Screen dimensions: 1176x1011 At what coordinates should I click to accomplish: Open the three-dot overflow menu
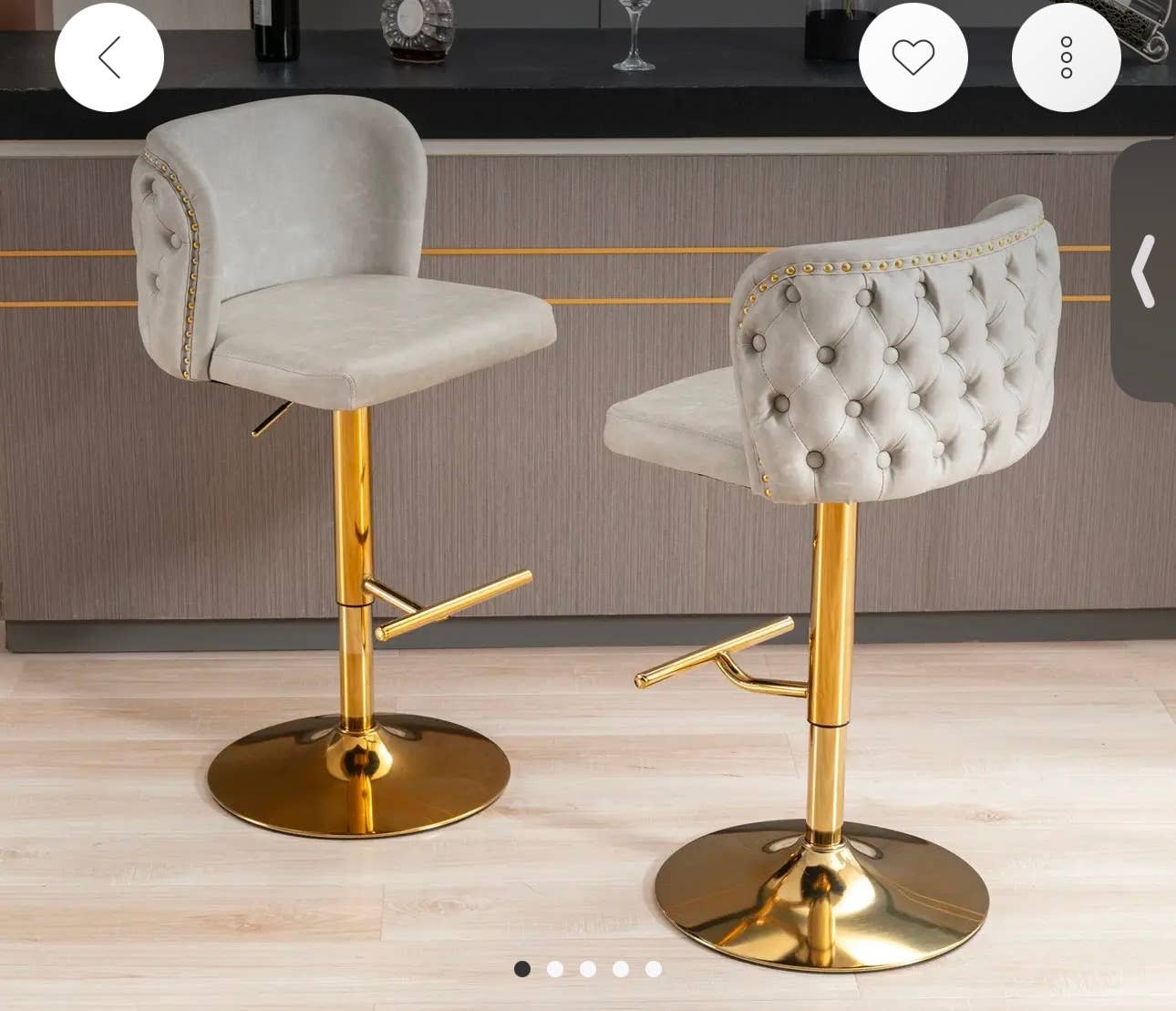pyautogui.click(x=1066, y=57)
